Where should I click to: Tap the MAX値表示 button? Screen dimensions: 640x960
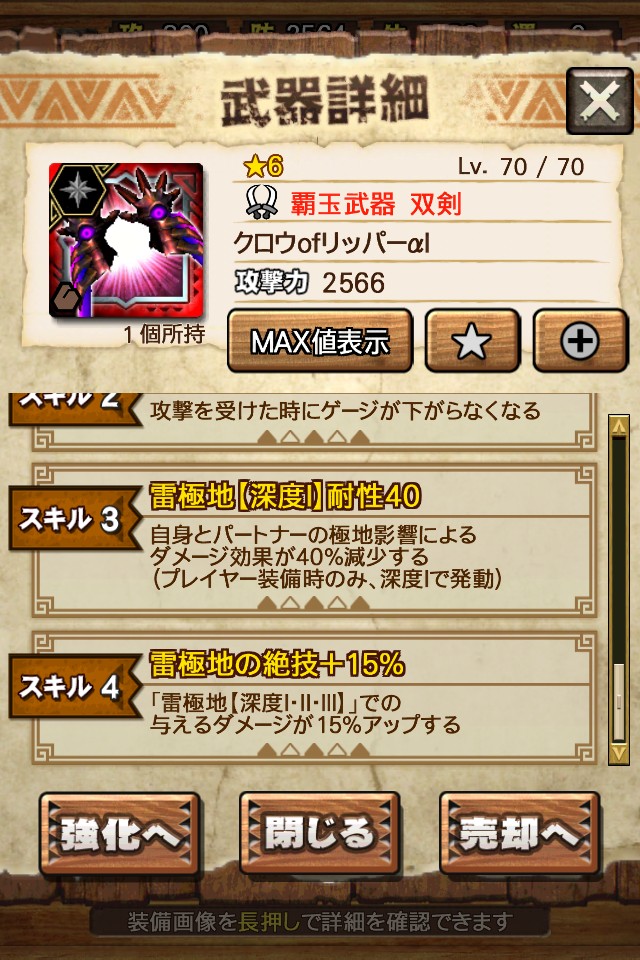(320, 341)
